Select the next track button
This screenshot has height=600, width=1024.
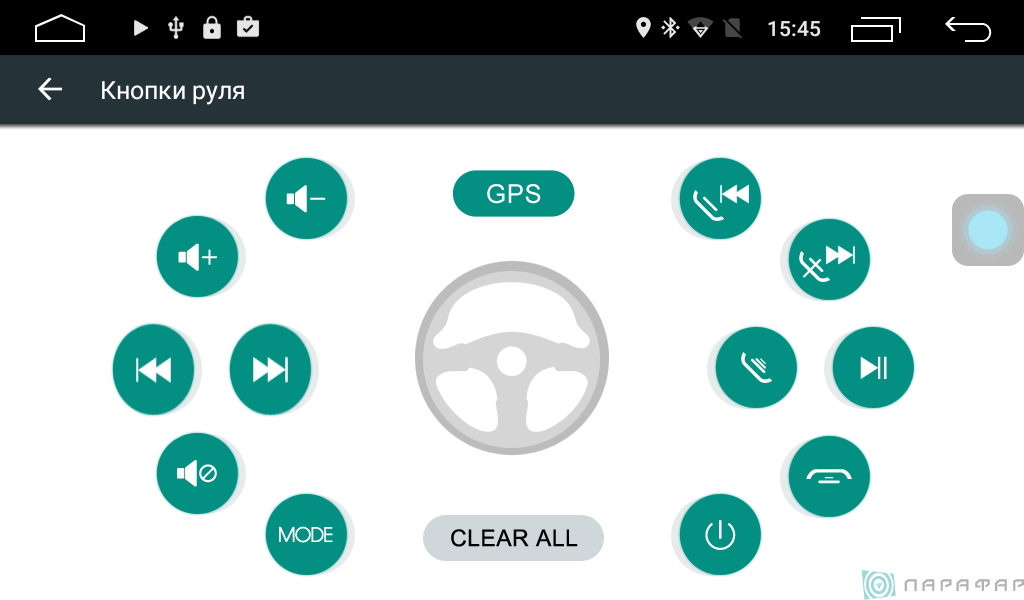(270, 369)
